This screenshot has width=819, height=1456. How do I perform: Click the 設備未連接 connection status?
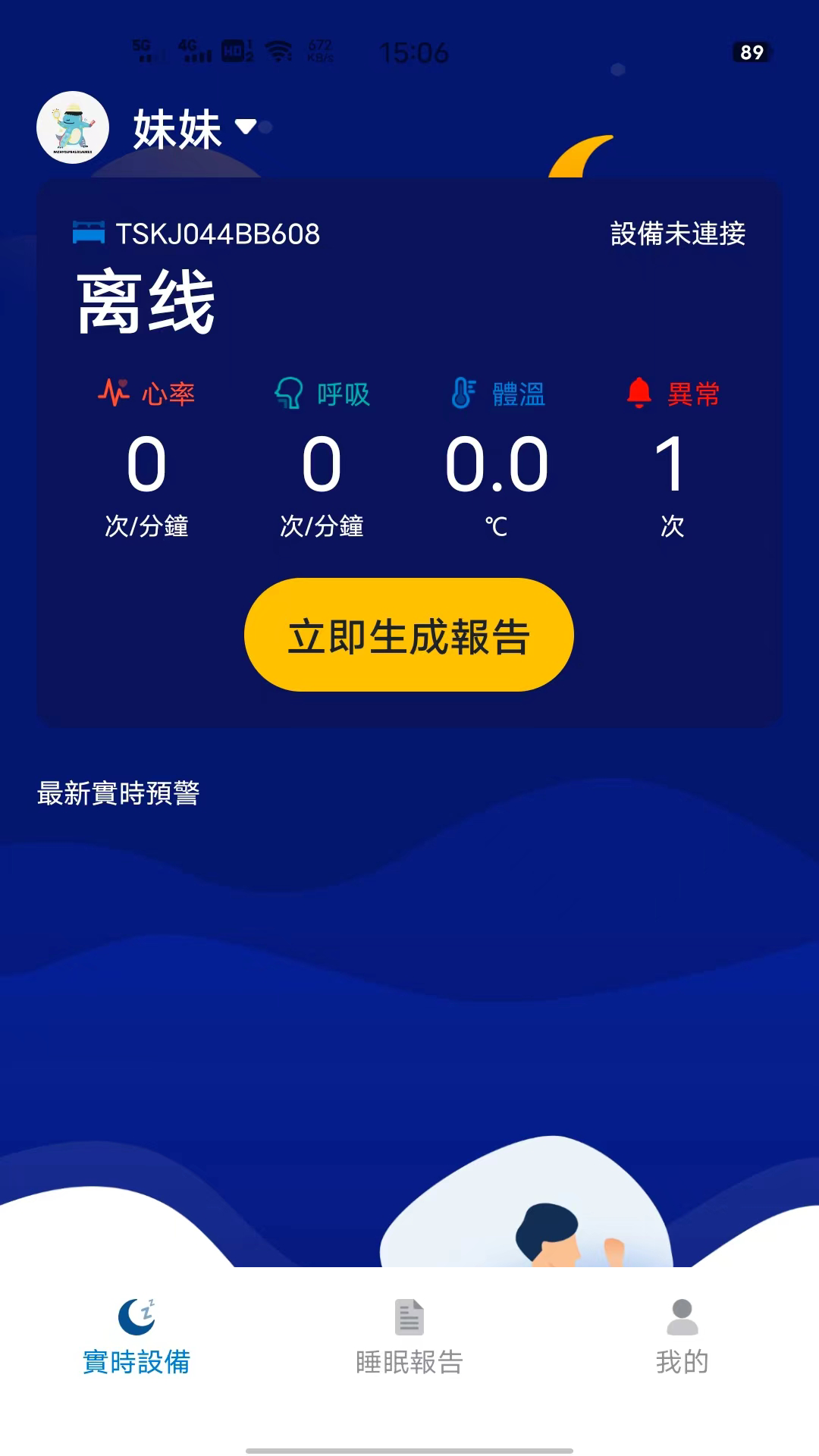679,235
